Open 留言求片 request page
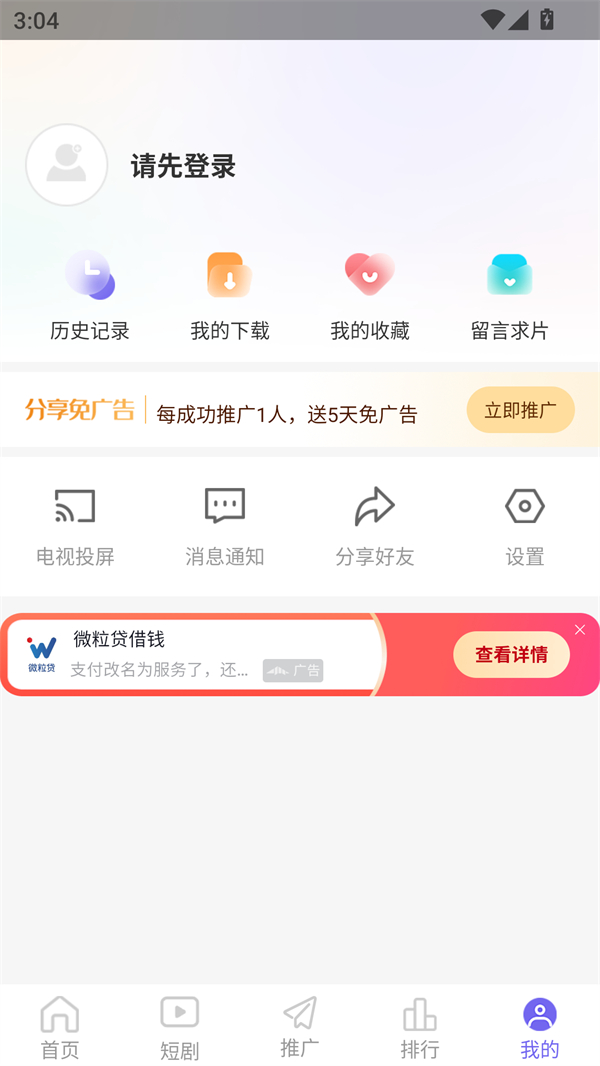Image resolution: width=600 pixels, height=1066 pixels. [510, 295]
